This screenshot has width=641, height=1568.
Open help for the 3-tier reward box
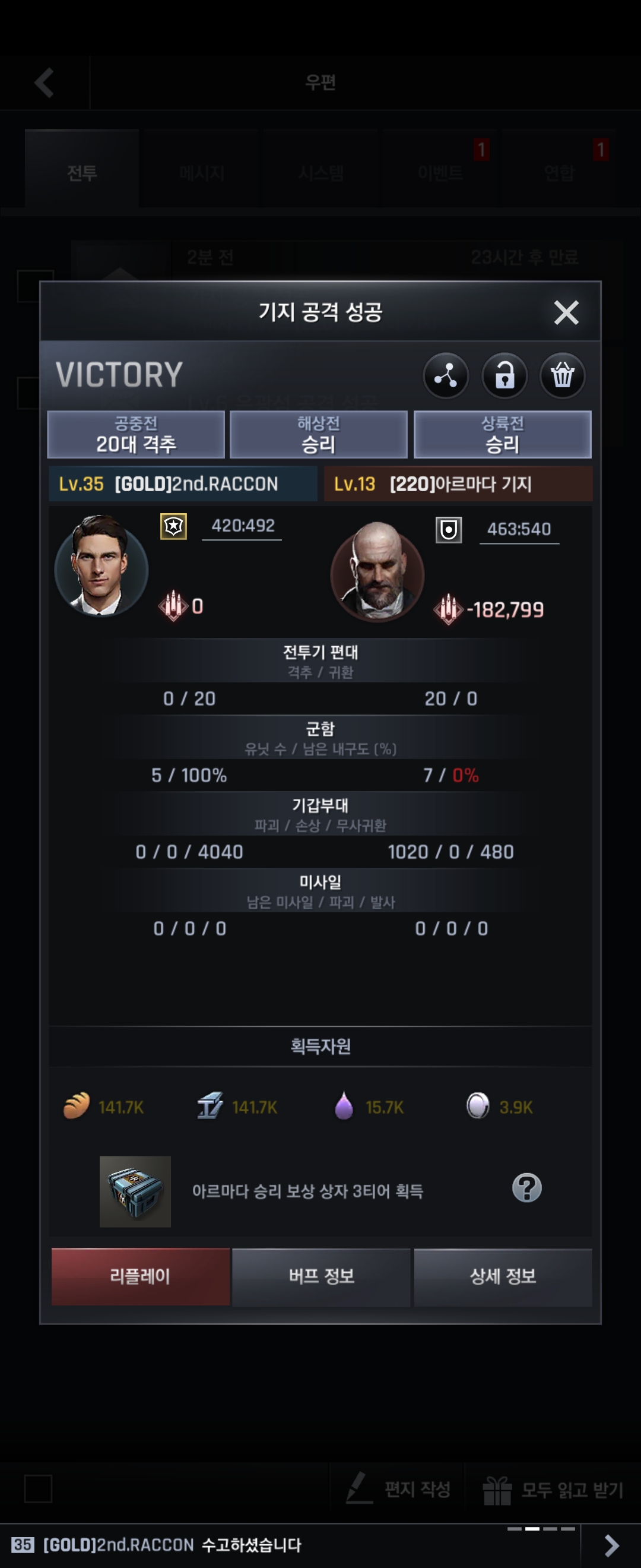click(526, 1187)
